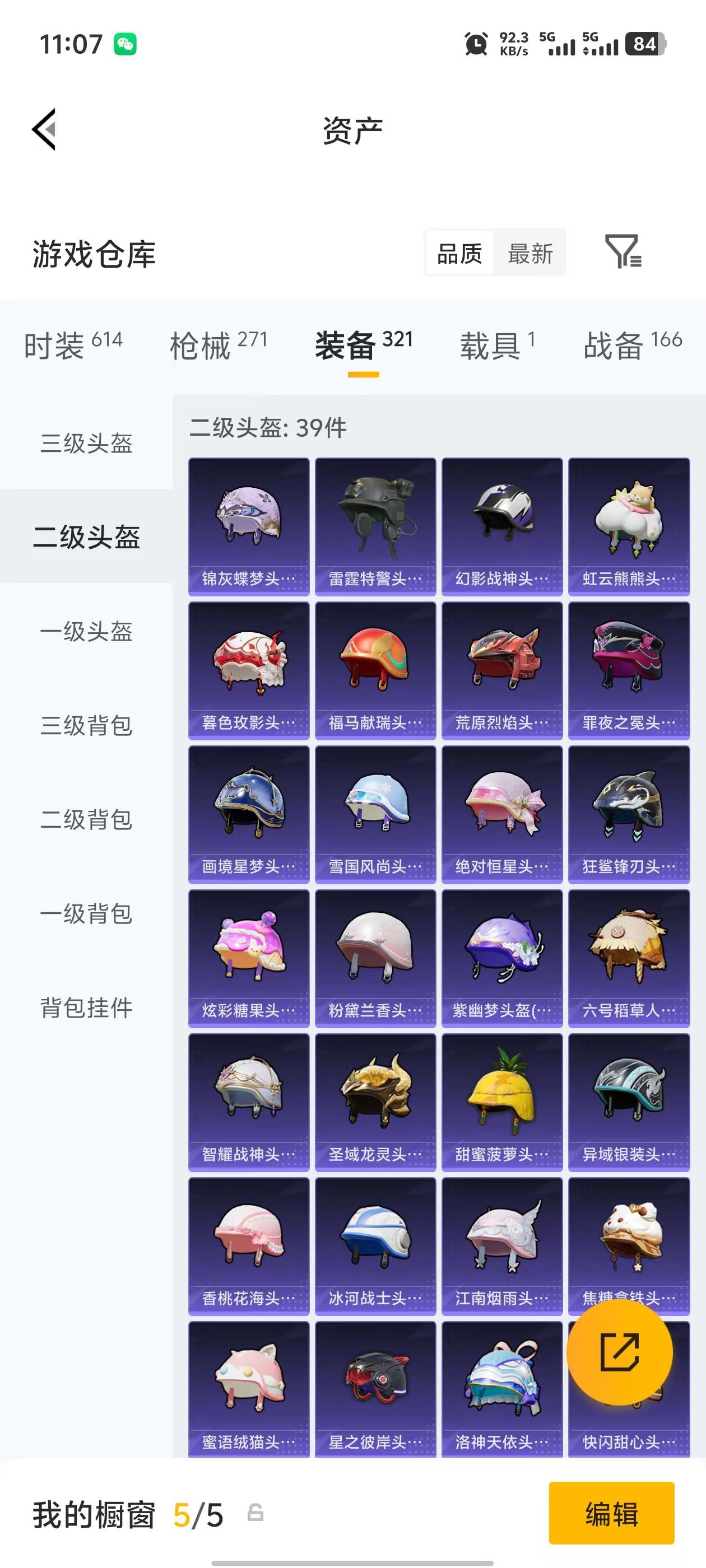Viewport: 706px width, 1568px height.
Task: Tap the alarm clock status bar icon
Action: [x=476, y=43]
